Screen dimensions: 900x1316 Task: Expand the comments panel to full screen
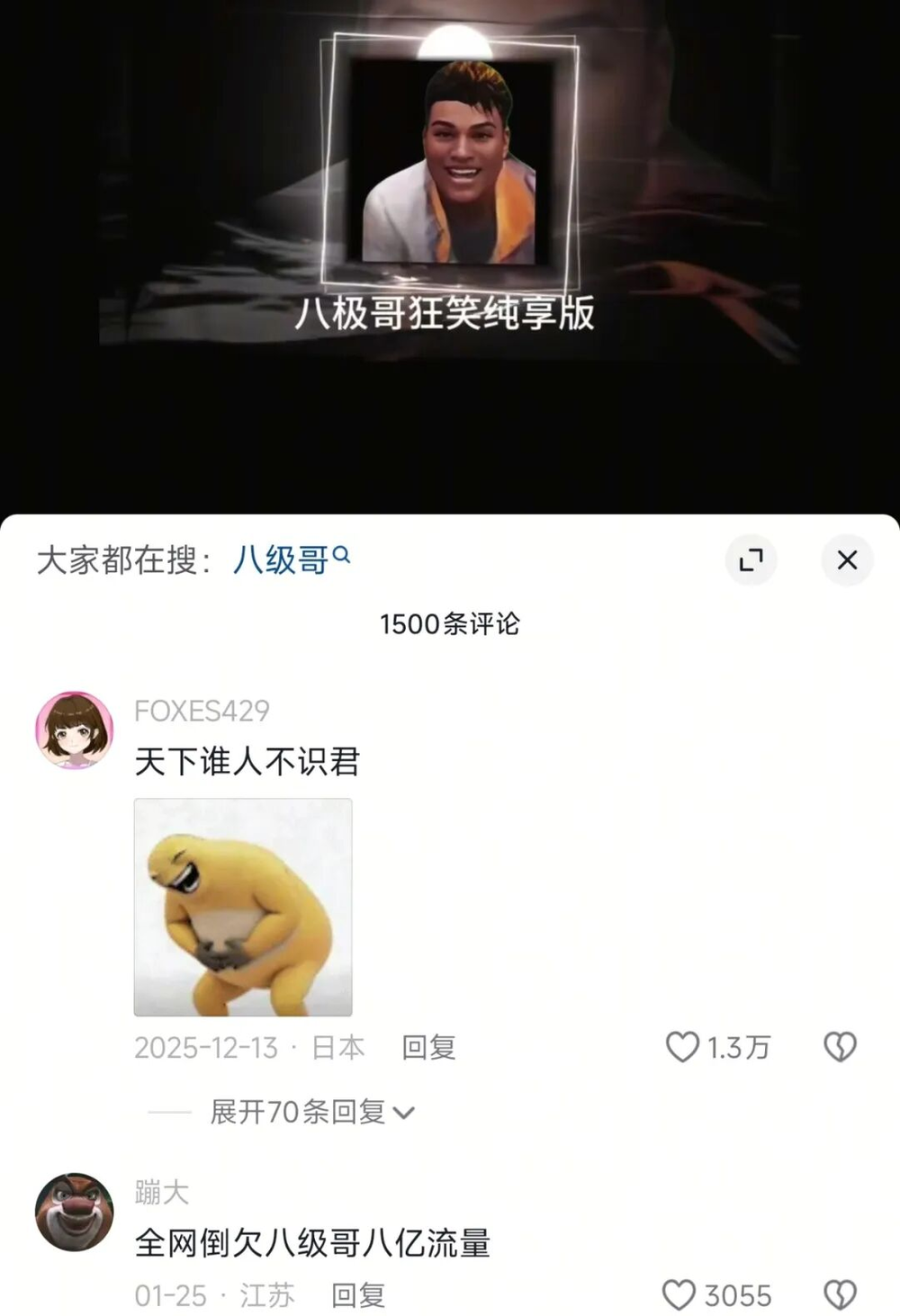751,560
